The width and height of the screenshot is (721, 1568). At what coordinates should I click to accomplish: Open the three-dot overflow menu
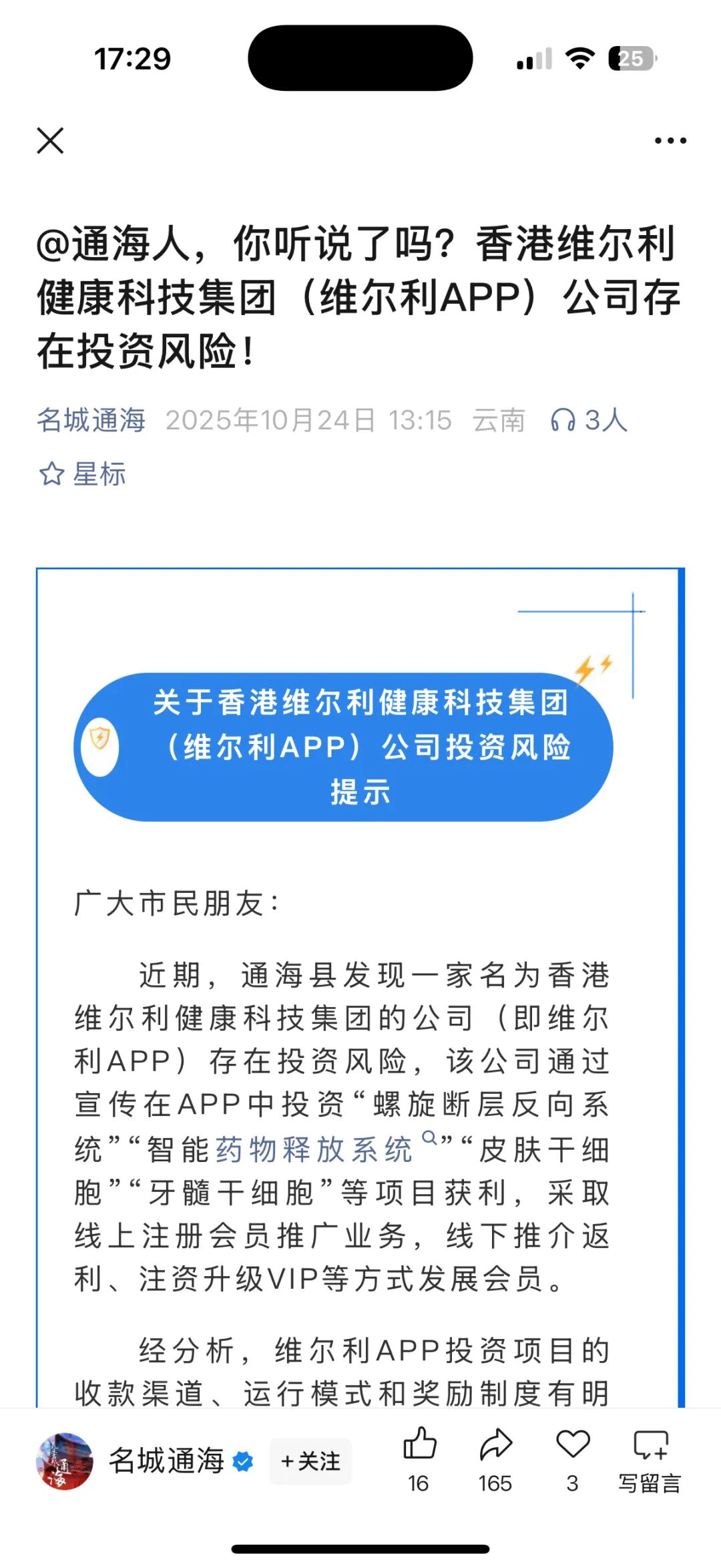(x=670, y=140)
